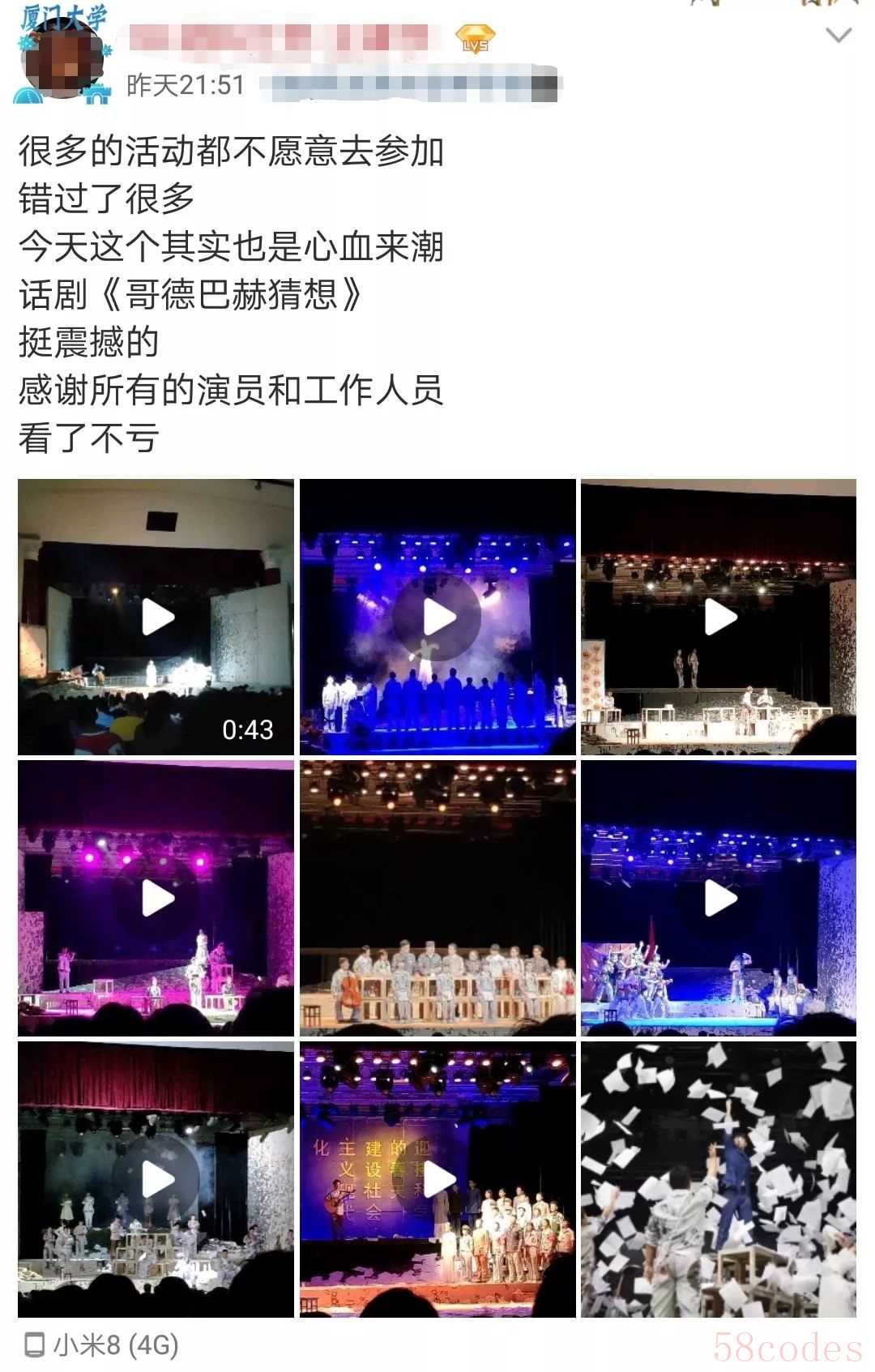875x1372 pixels.
Task: Open the tile with the red curtain stage
Action: (x=156, y=1179)
